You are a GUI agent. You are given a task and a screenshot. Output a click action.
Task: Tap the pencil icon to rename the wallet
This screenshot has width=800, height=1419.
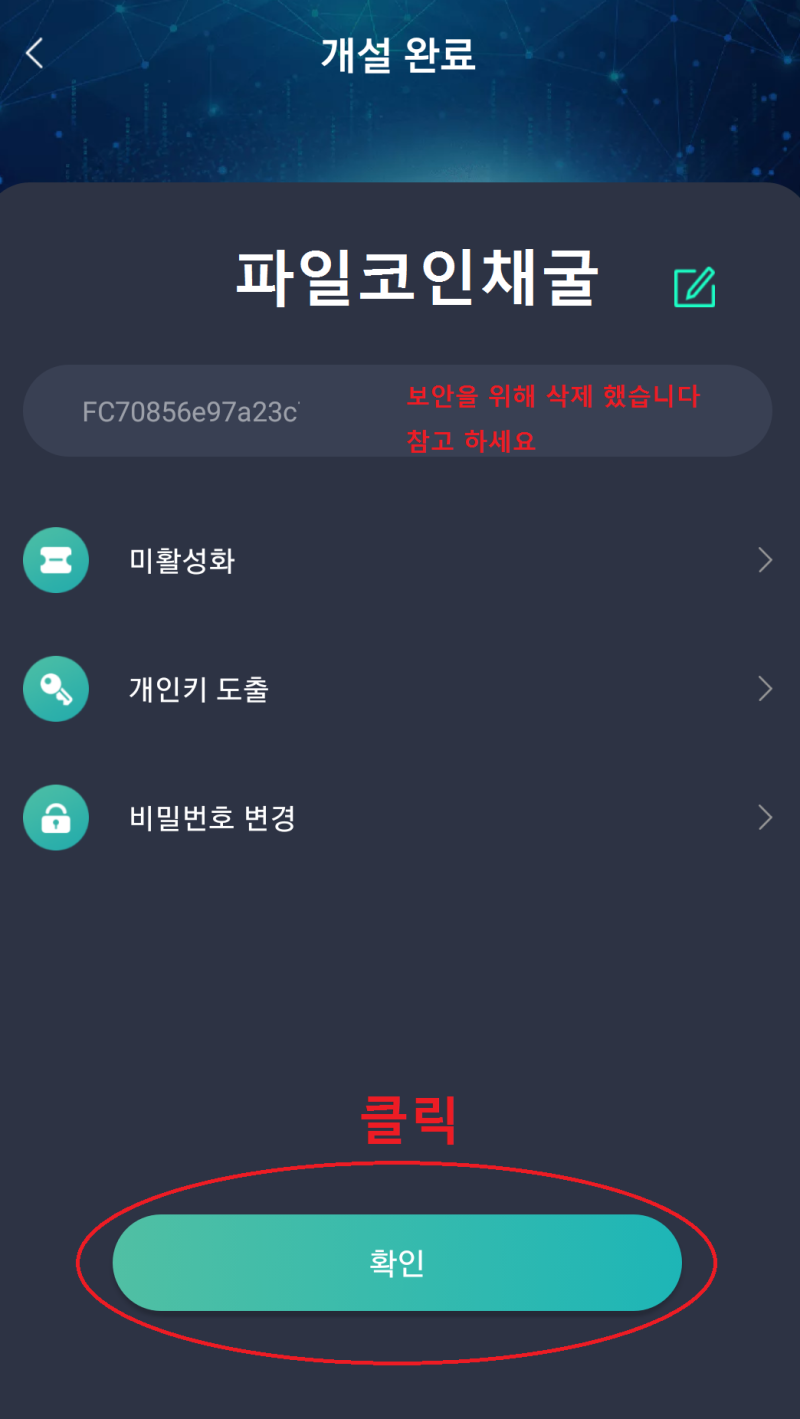click(x=693, y=285)
